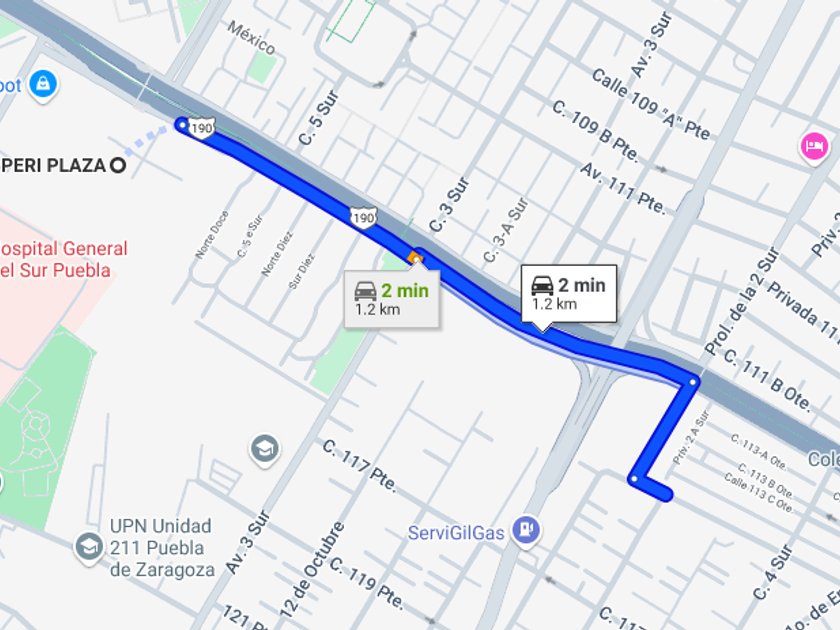Tap the pink hotel marker
Screen dimensions: 840x630
pyautogui.click(x=814, y=147)
